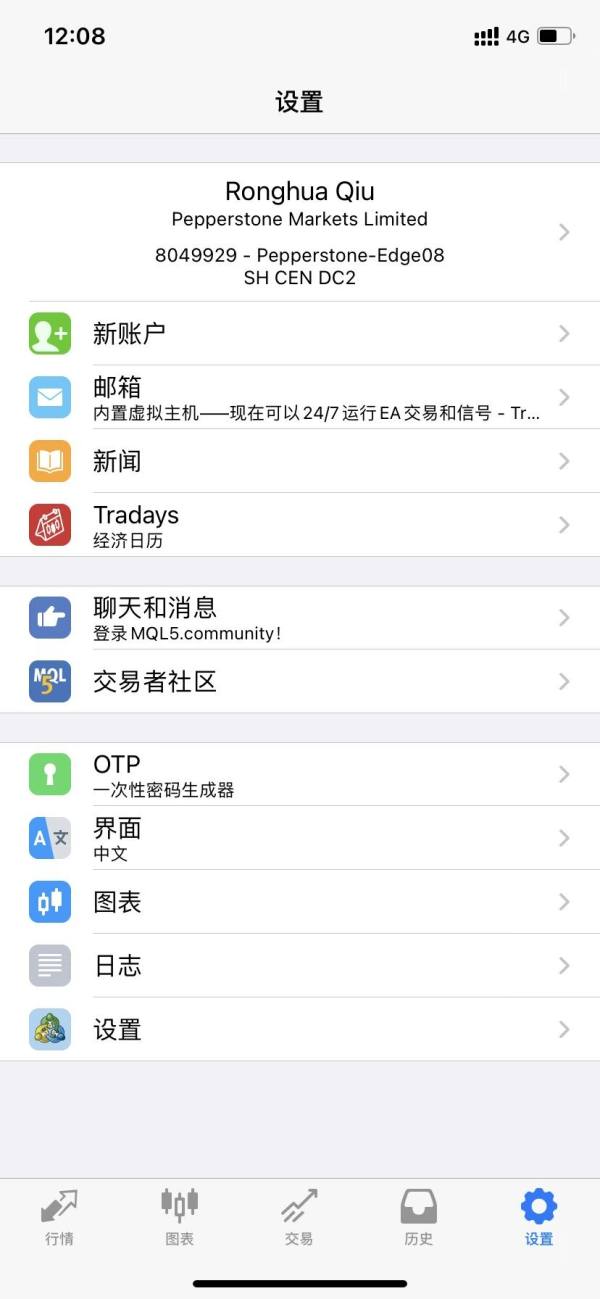
Task: Open 新账户 to add an account
Action: [x=300, y=333]
